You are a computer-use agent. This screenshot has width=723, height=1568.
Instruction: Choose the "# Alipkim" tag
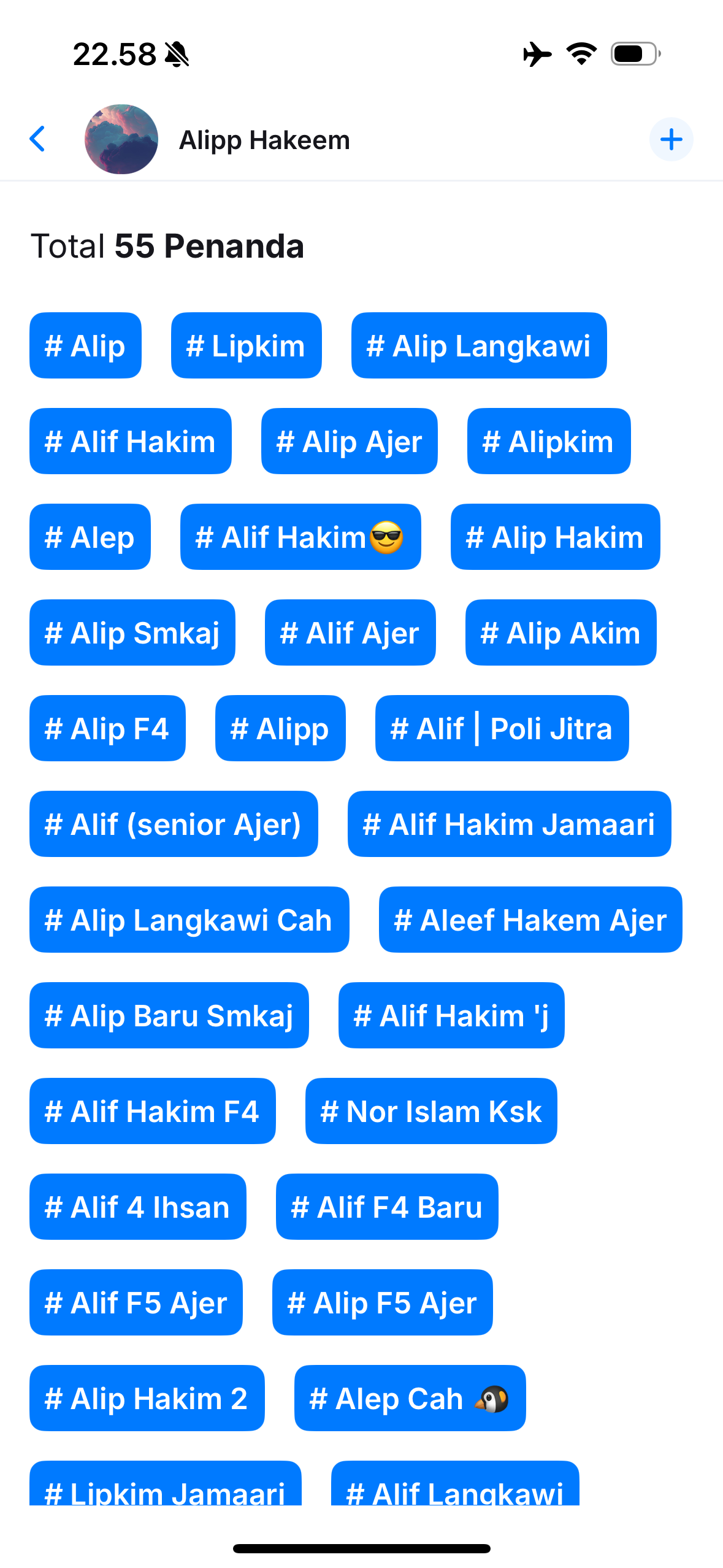[x=548, y=441]
